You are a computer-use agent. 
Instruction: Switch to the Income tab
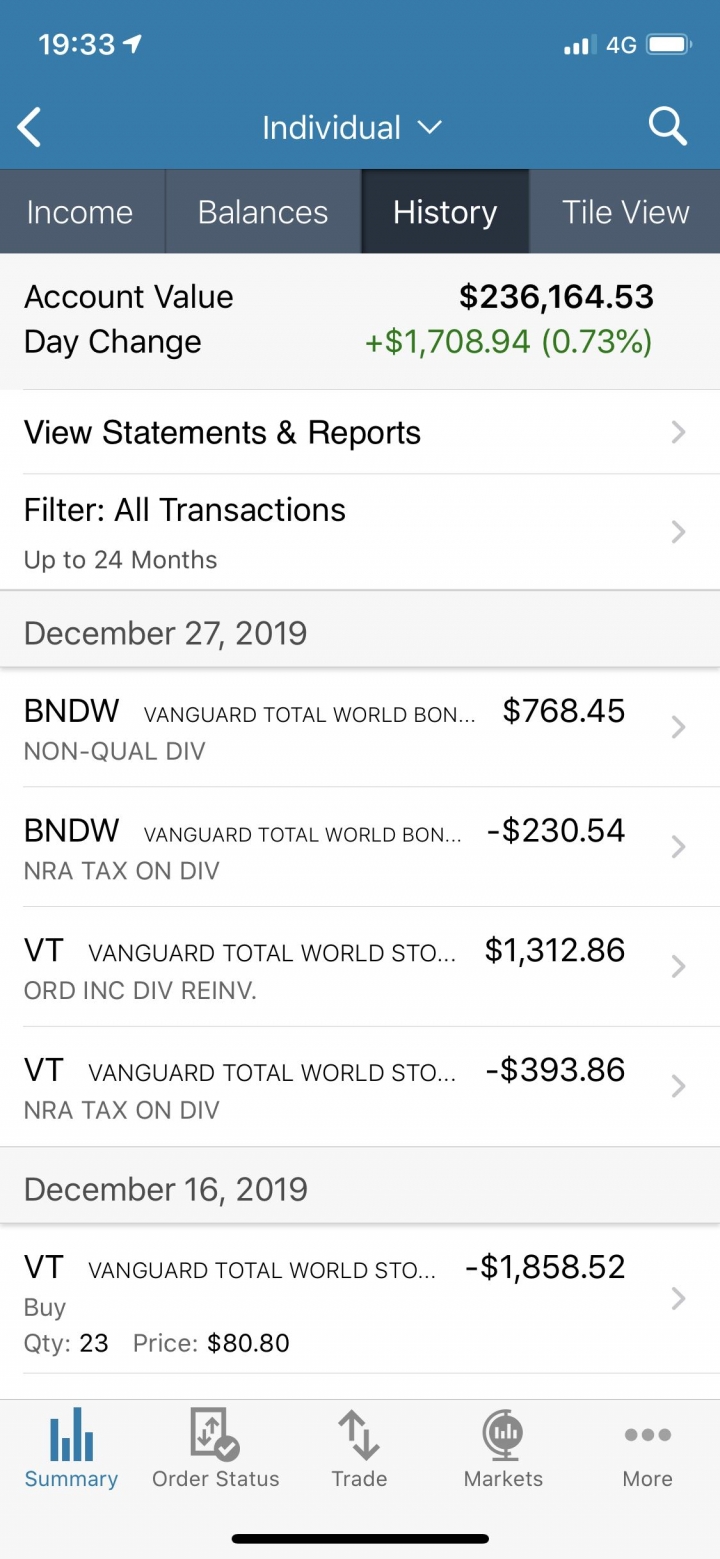(x=82, y=212)
